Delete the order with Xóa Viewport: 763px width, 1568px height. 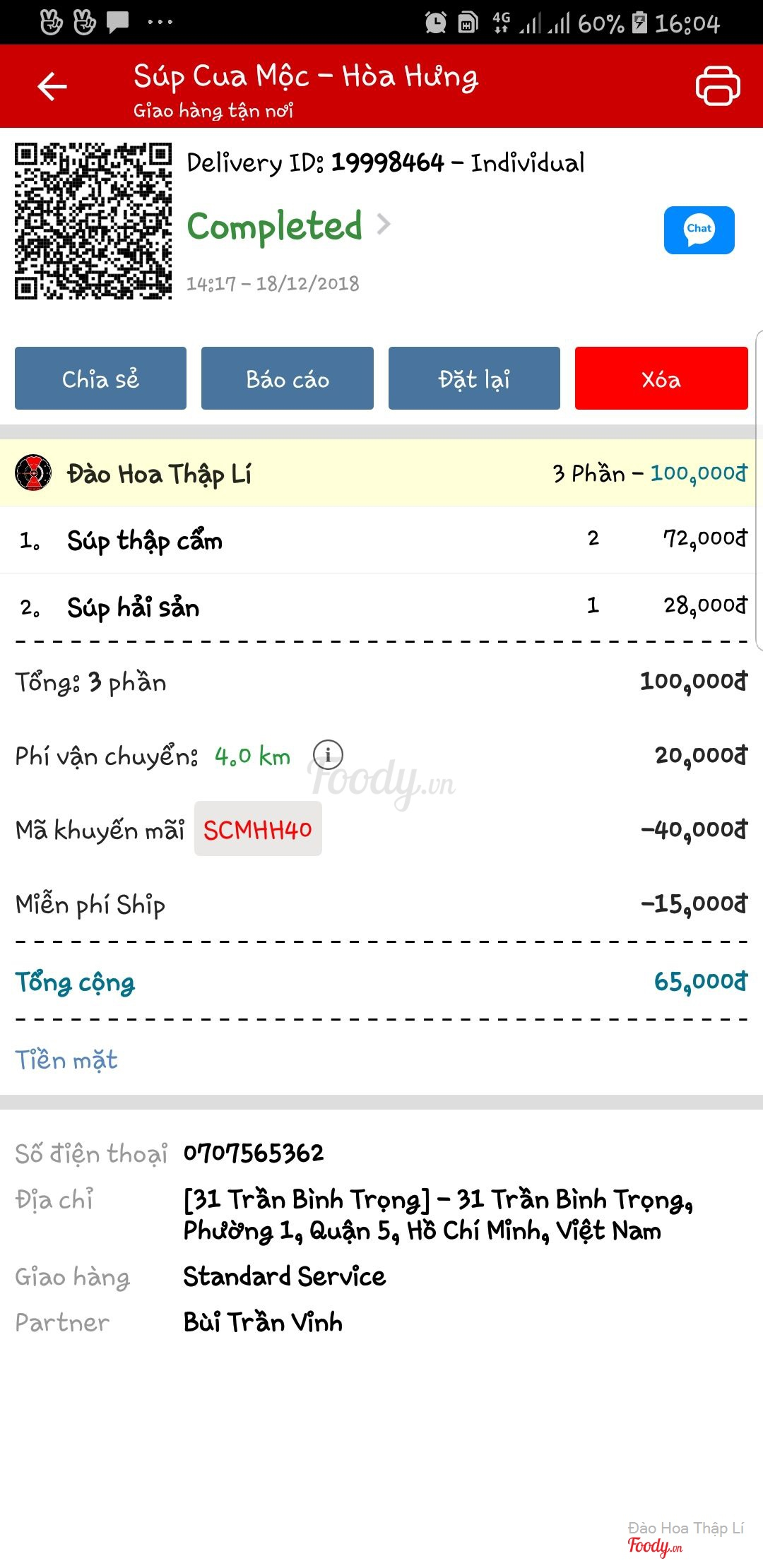click(661, 379)
